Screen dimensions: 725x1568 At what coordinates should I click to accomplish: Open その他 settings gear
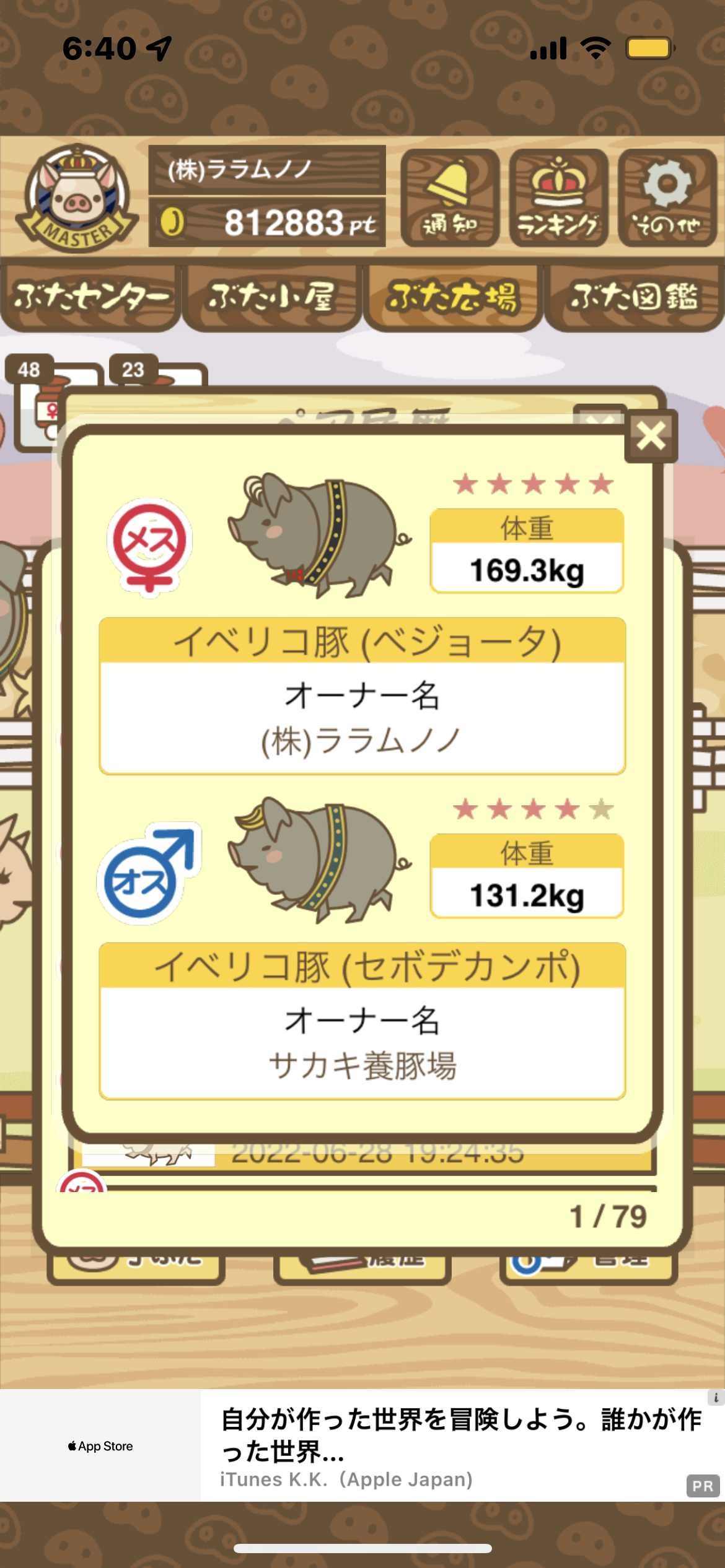pos(667,198)
